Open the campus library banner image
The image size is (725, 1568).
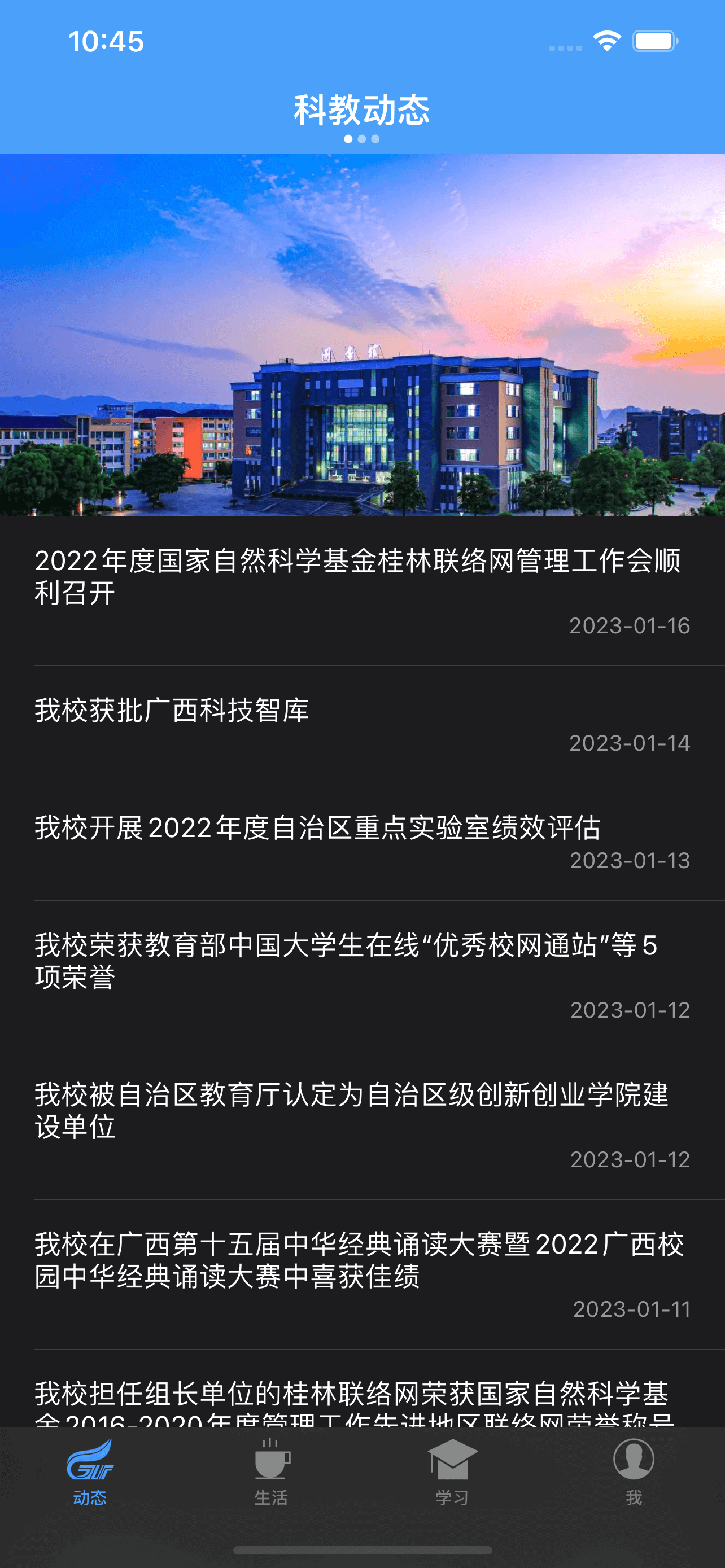(x=362, y=335)
